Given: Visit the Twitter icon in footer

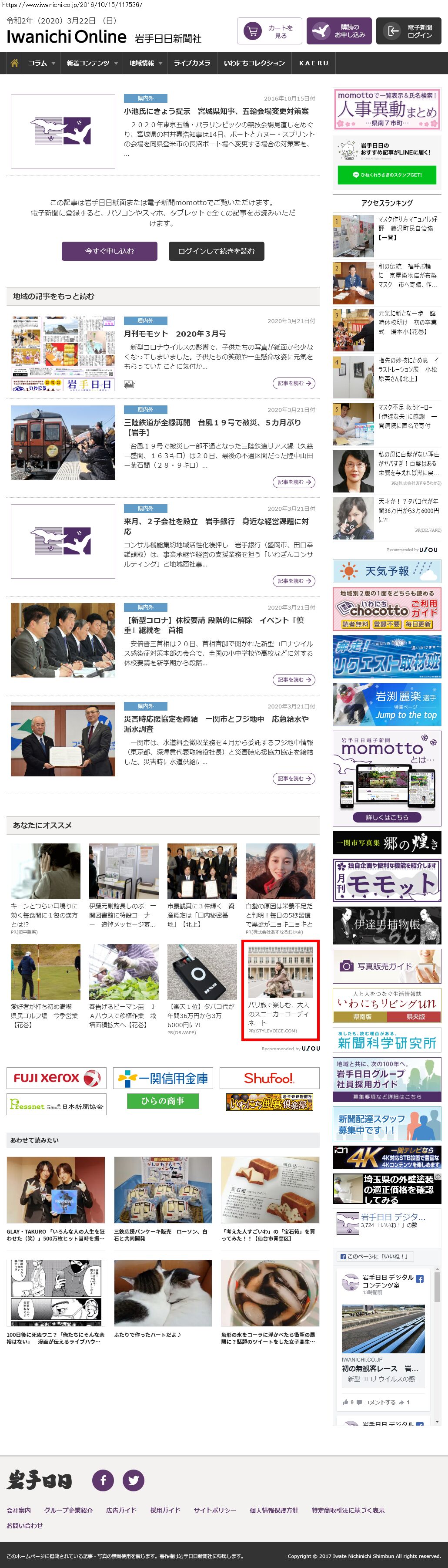Looking at the screenshot, I should 133,1479.
